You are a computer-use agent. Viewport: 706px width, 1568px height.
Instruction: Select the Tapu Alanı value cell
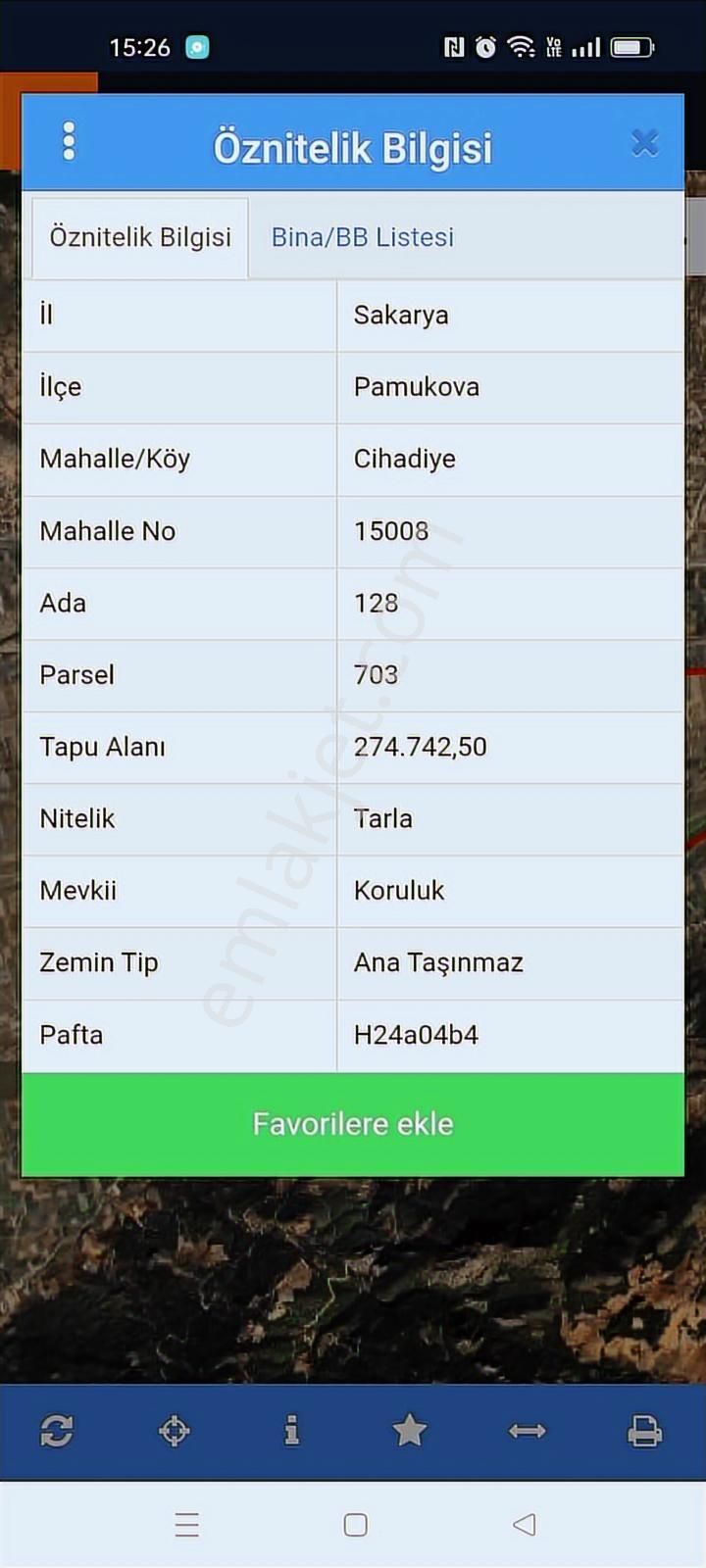click(x=420, y=747)
